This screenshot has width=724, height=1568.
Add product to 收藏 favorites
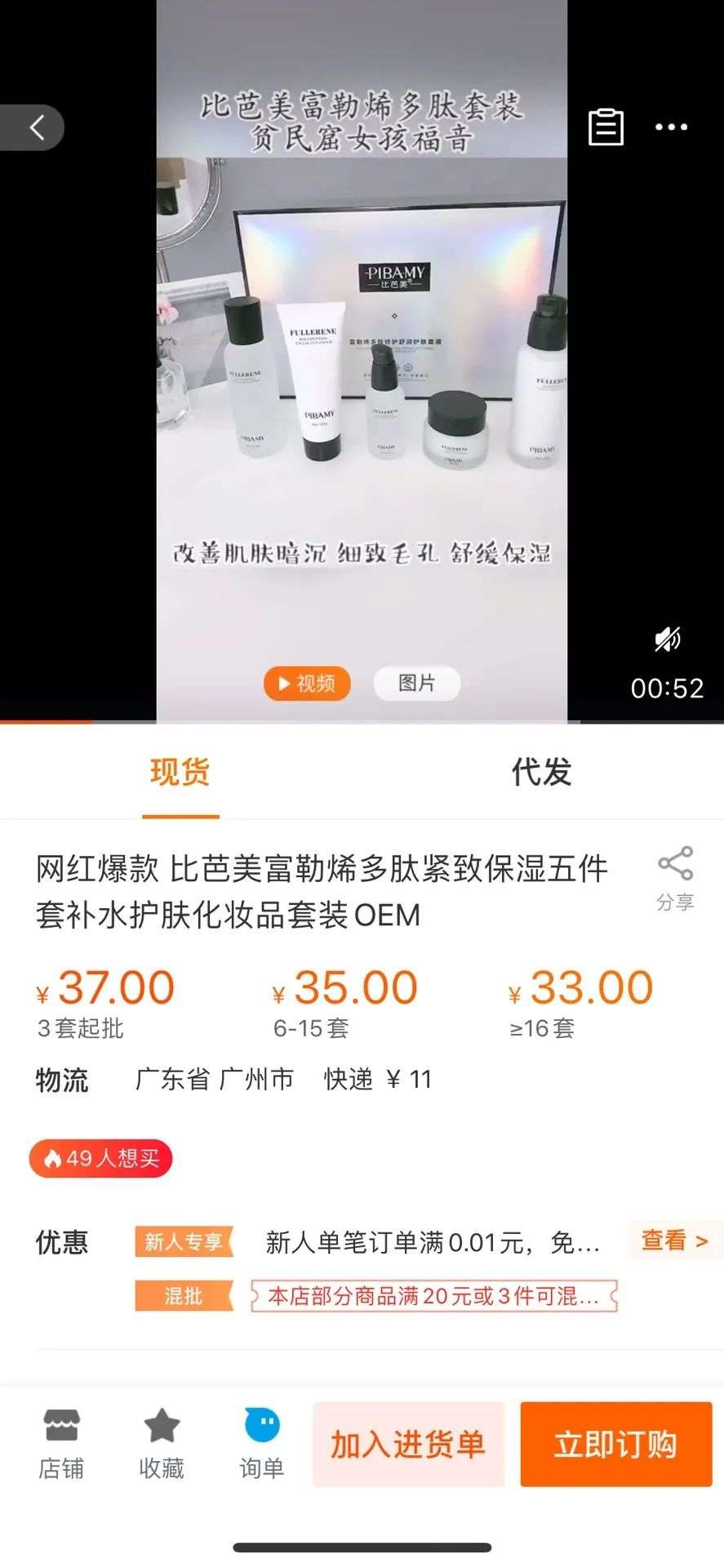click(x=162, y=1444)
